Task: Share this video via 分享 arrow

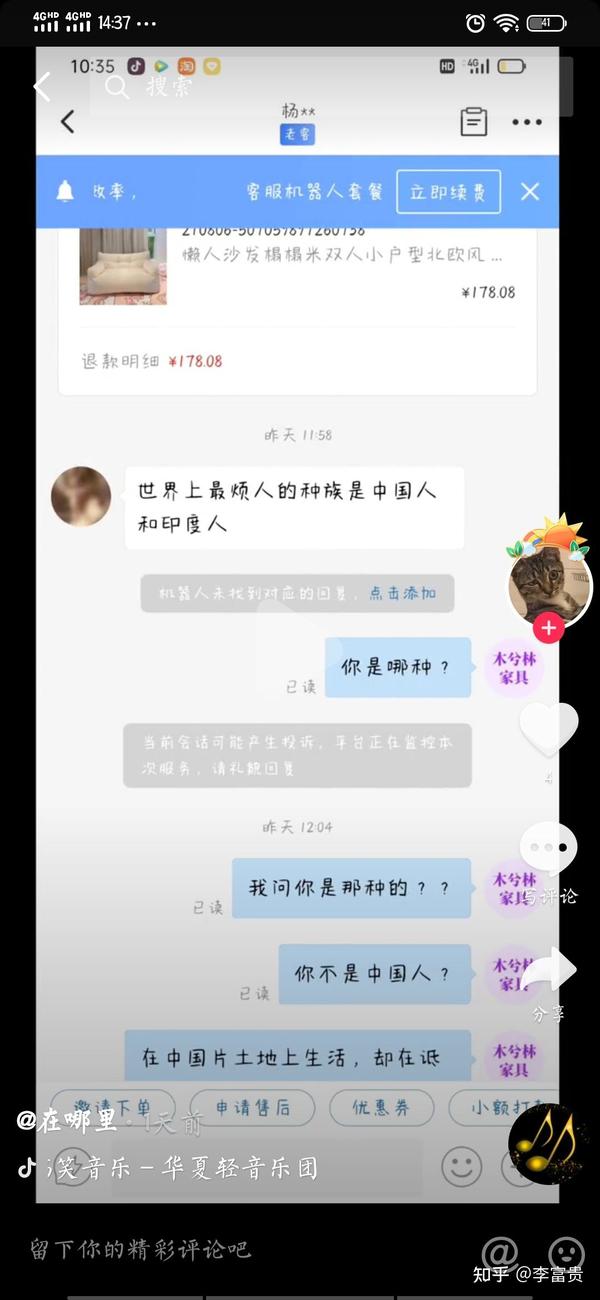Action: point(548,968)
